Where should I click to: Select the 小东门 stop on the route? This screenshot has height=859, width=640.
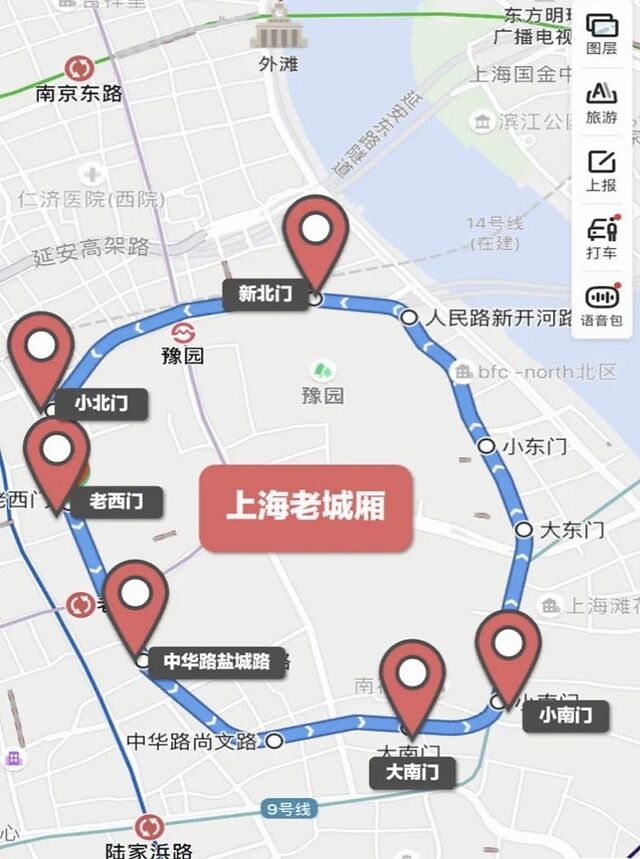486,446
